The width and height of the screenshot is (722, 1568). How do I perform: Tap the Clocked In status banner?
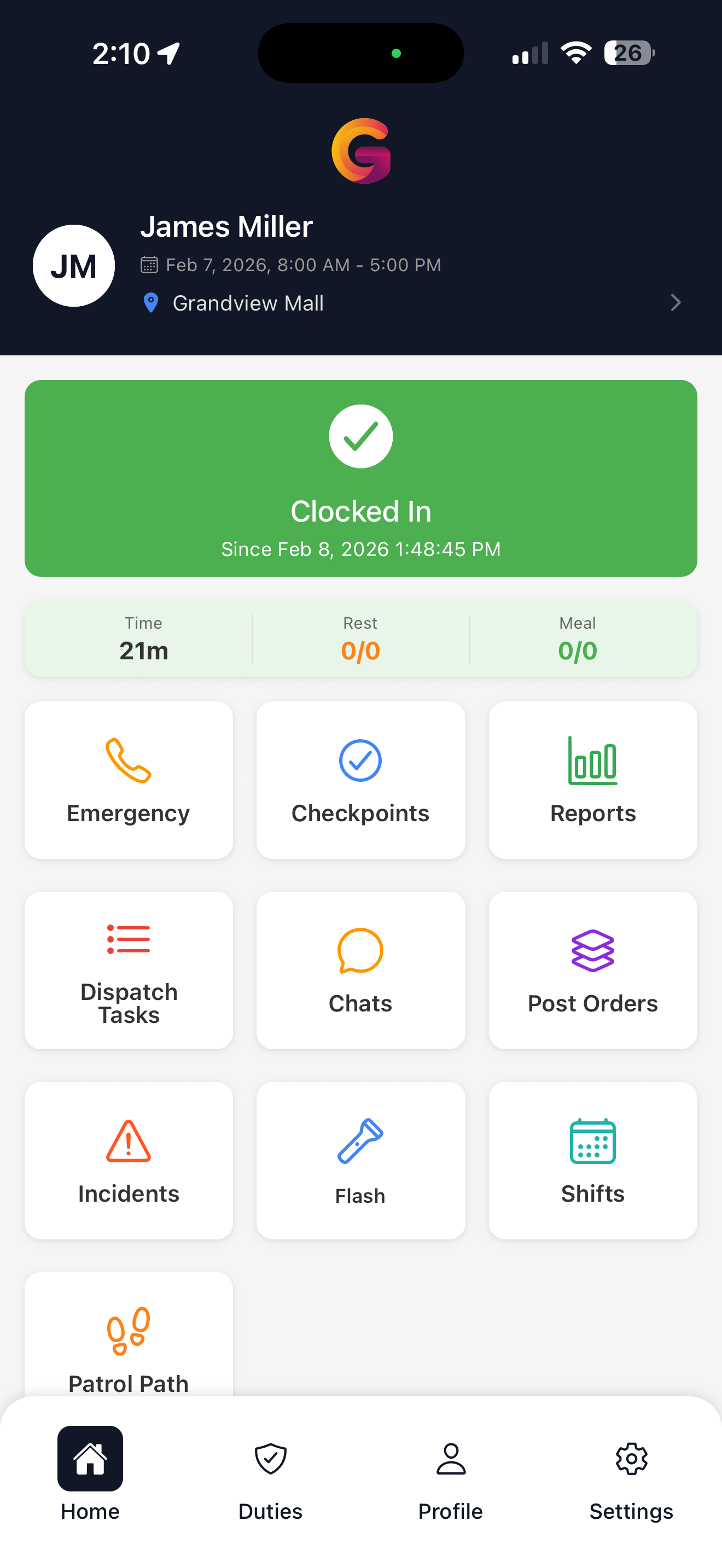[x=360, y=478]
